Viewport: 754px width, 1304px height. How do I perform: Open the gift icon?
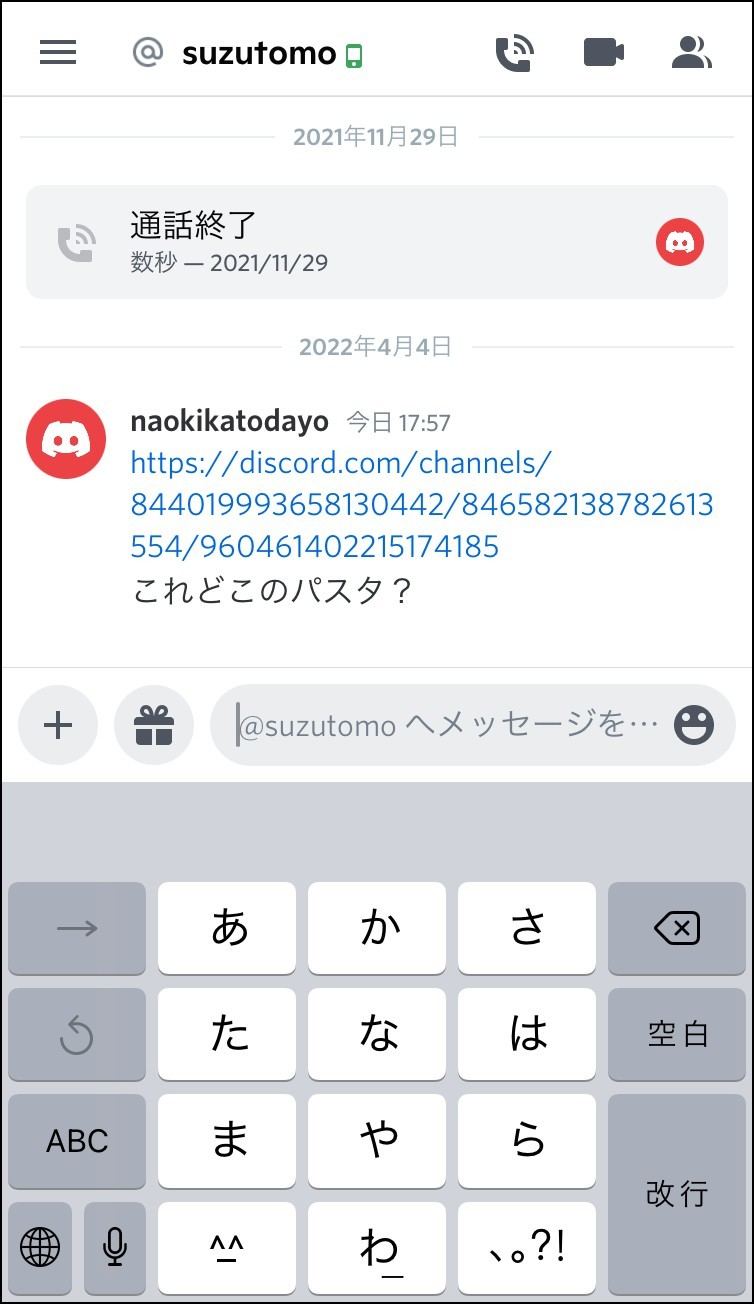coord(154,725)
